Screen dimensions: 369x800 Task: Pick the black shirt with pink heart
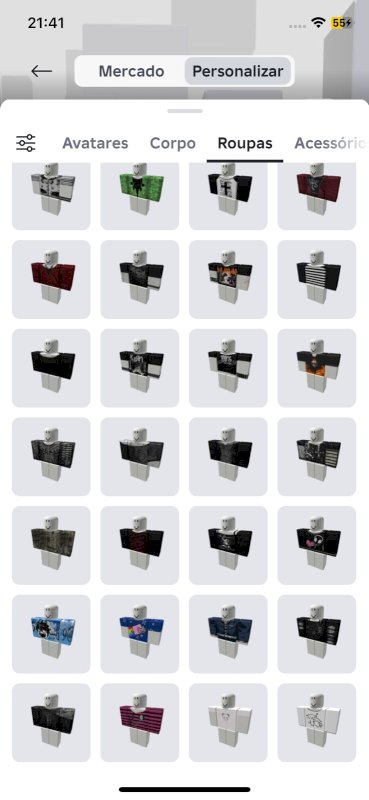click(x=317, y=545)
